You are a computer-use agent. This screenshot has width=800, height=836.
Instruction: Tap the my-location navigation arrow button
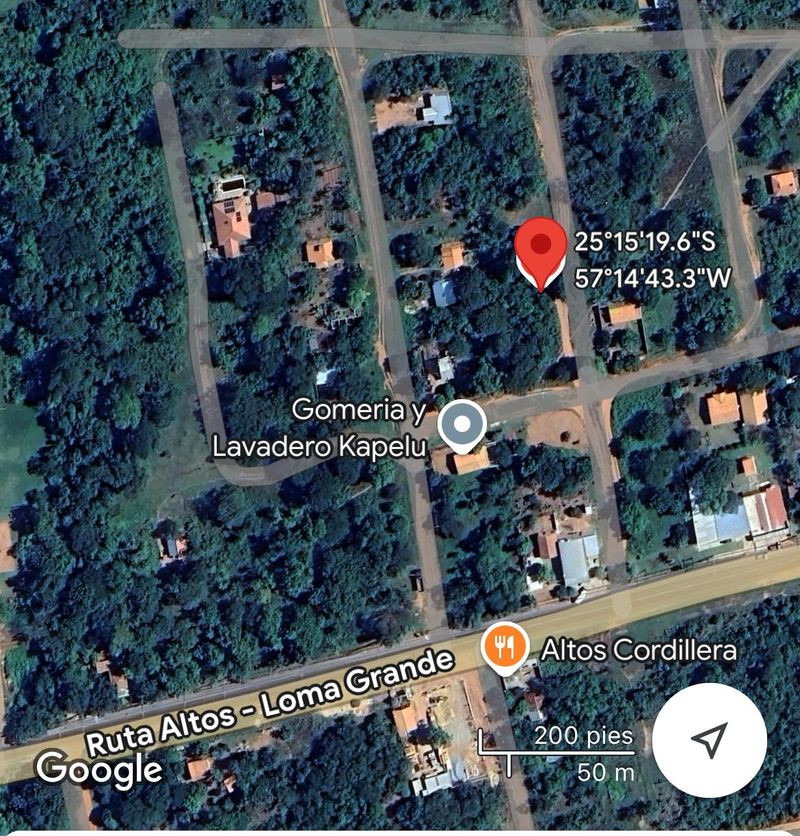tap(709, 740)
